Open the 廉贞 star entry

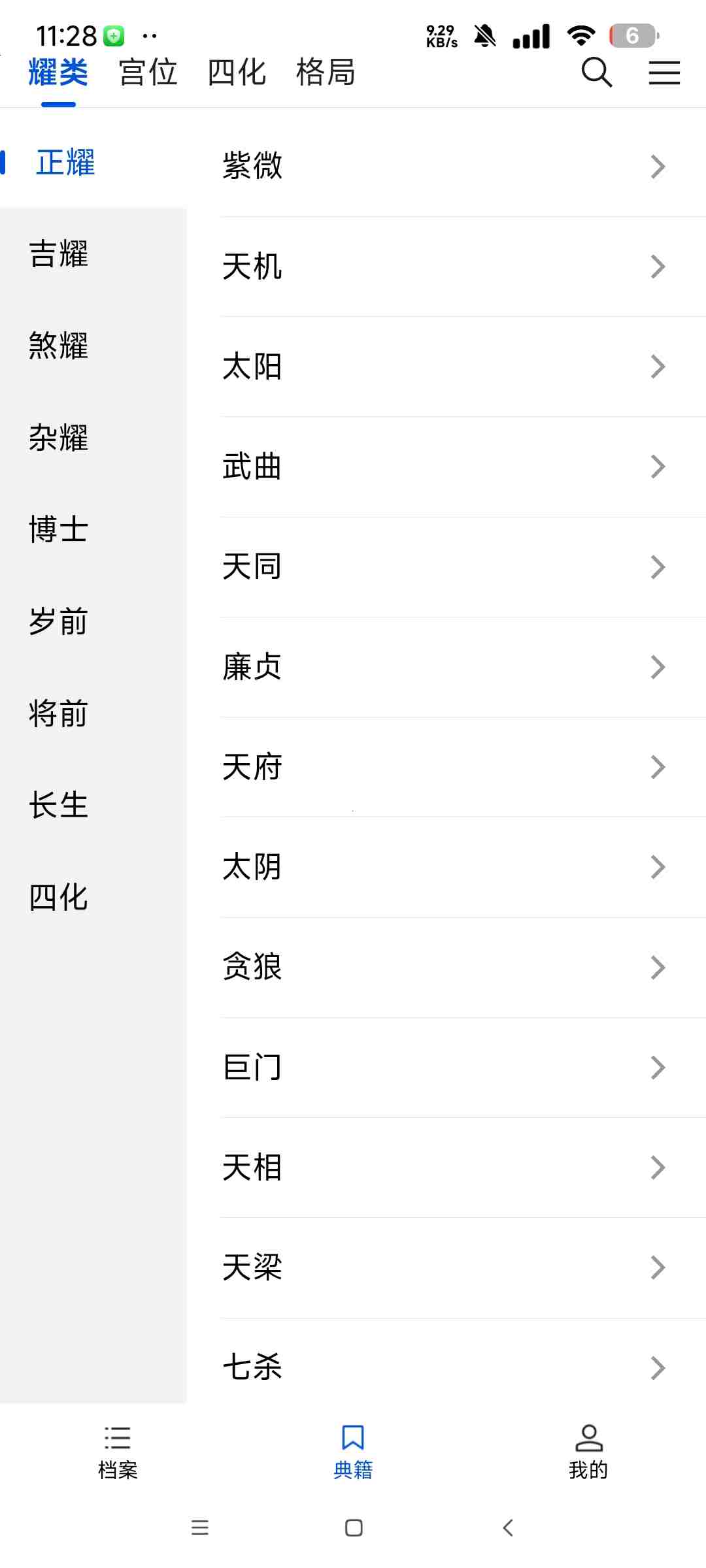pos(445,667)
